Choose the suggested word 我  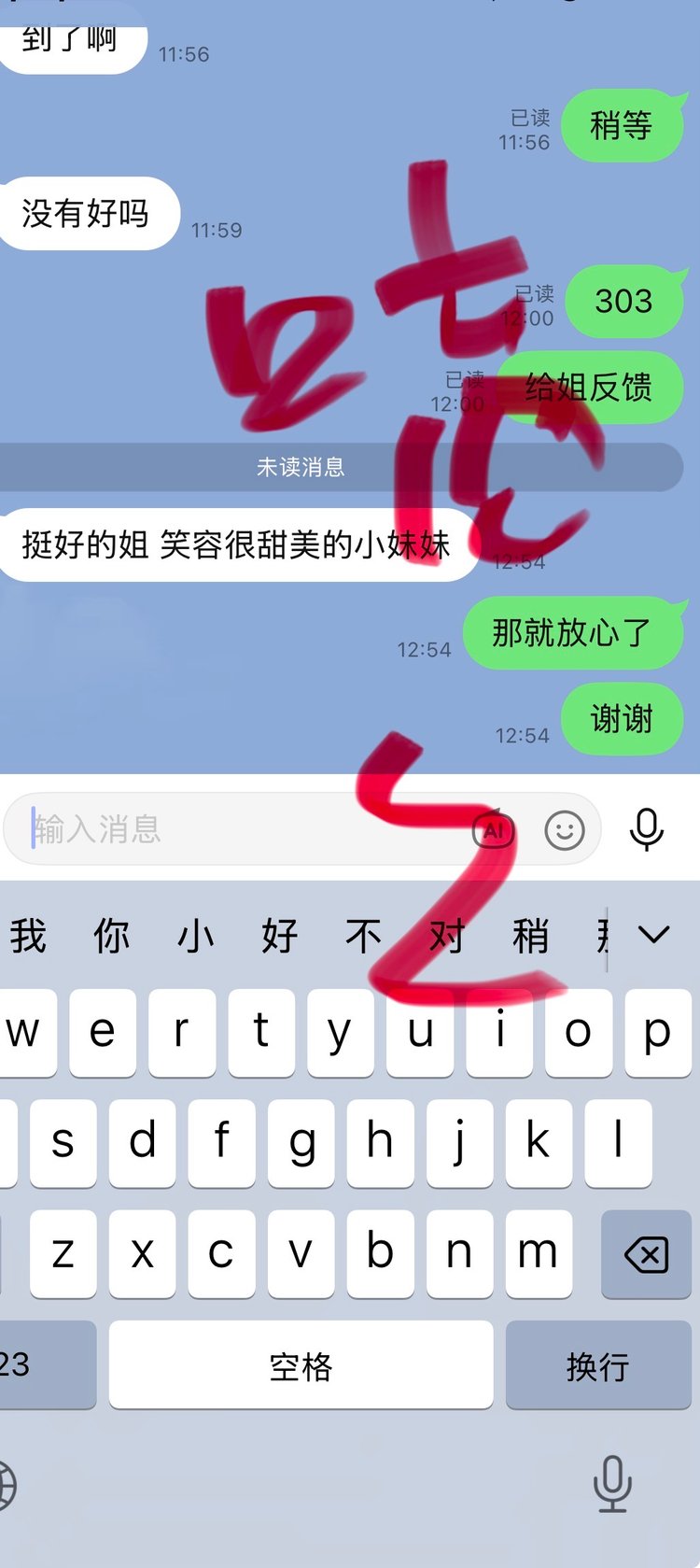28,936
